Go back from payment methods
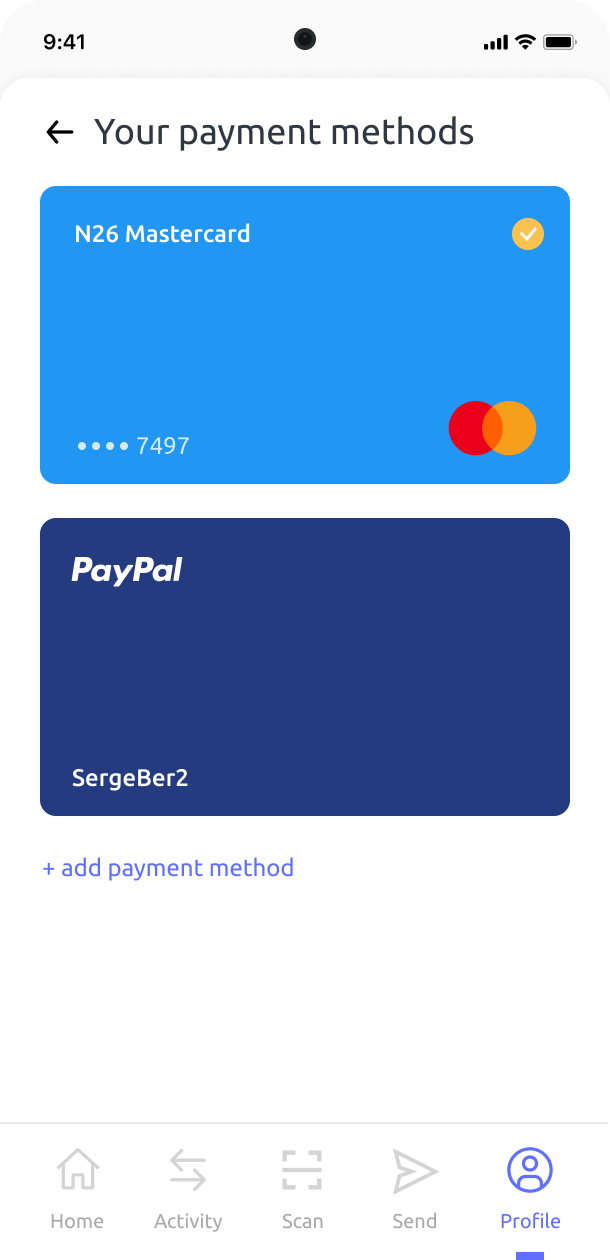This screenshot has width=610, height=1260. (x=60, y=132)
